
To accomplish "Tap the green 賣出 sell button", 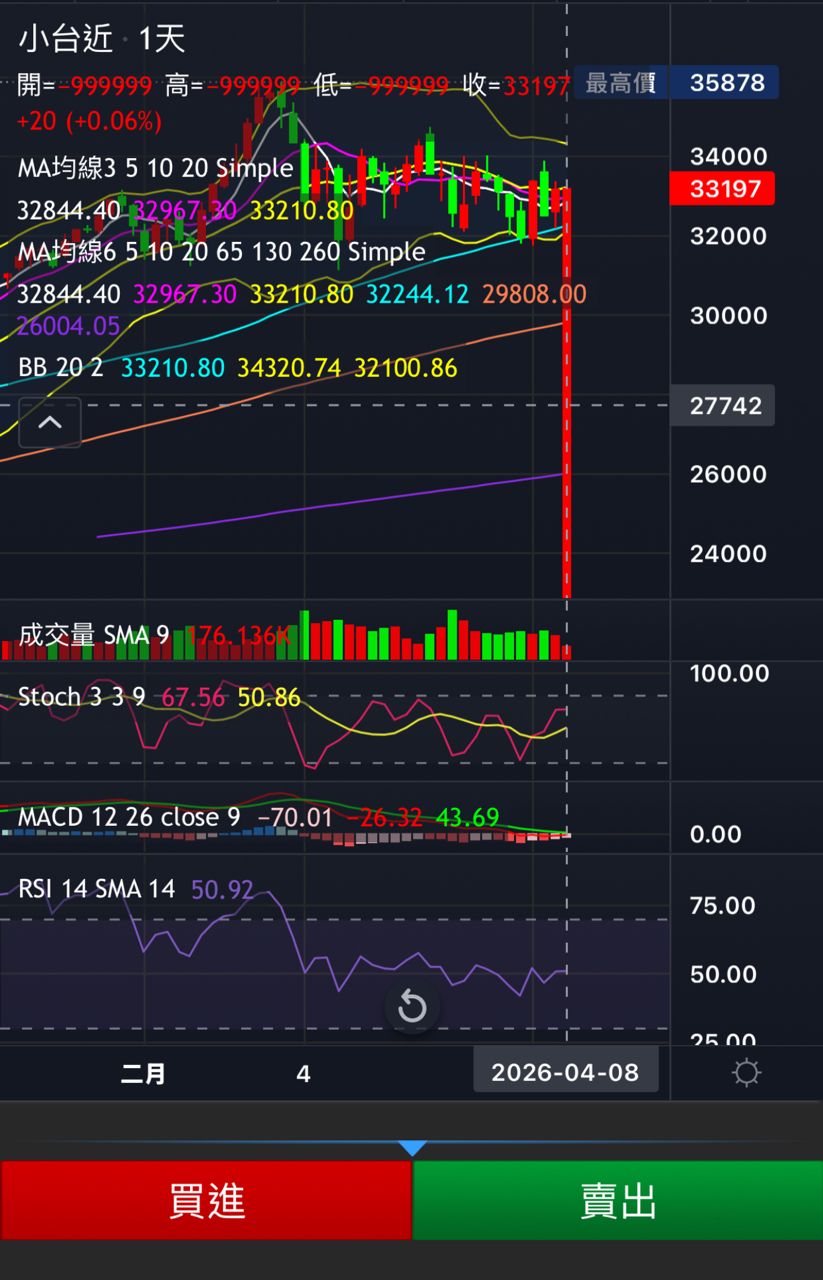I will (618, 1200).
